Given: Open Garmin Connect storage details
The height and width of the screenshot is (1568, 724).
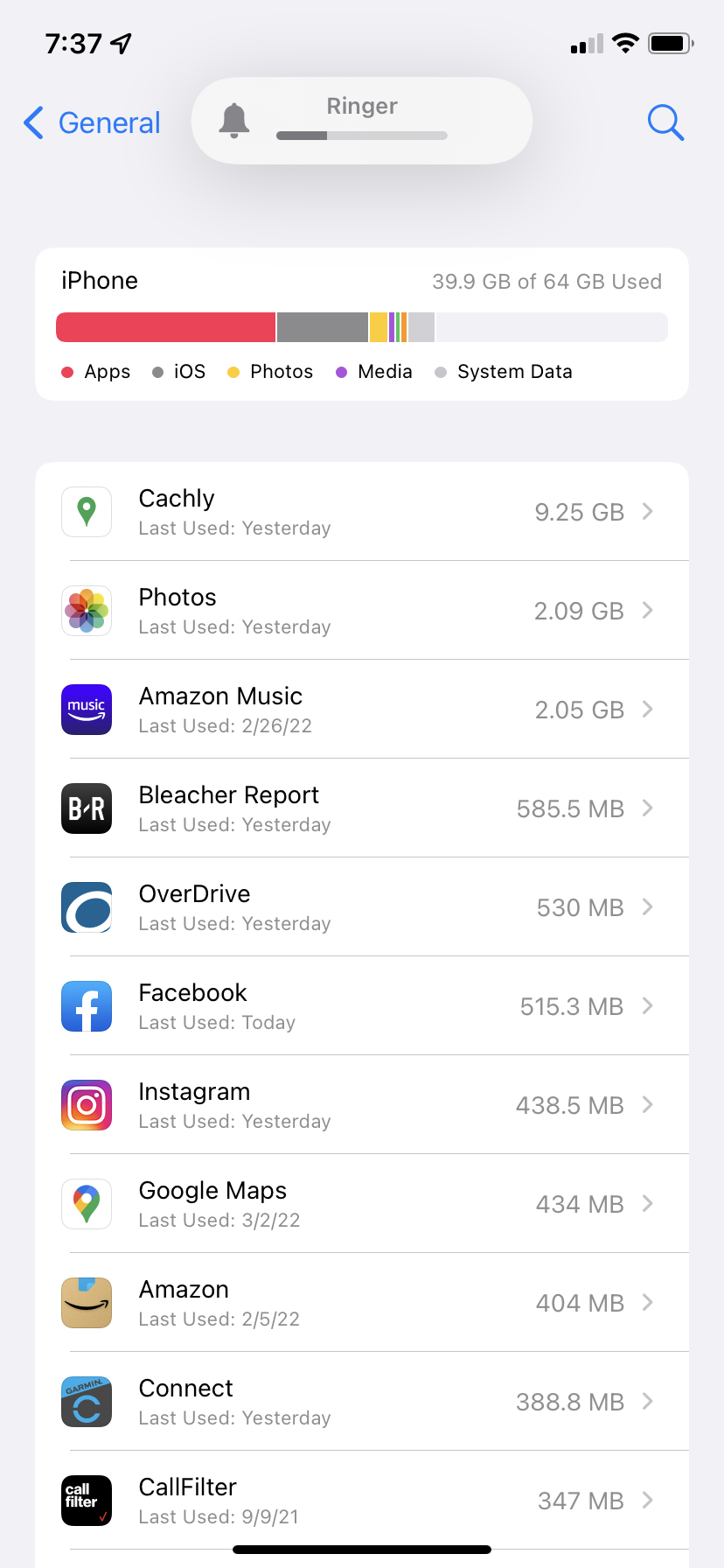Looking at the screenshot, I should (362, 1402).
